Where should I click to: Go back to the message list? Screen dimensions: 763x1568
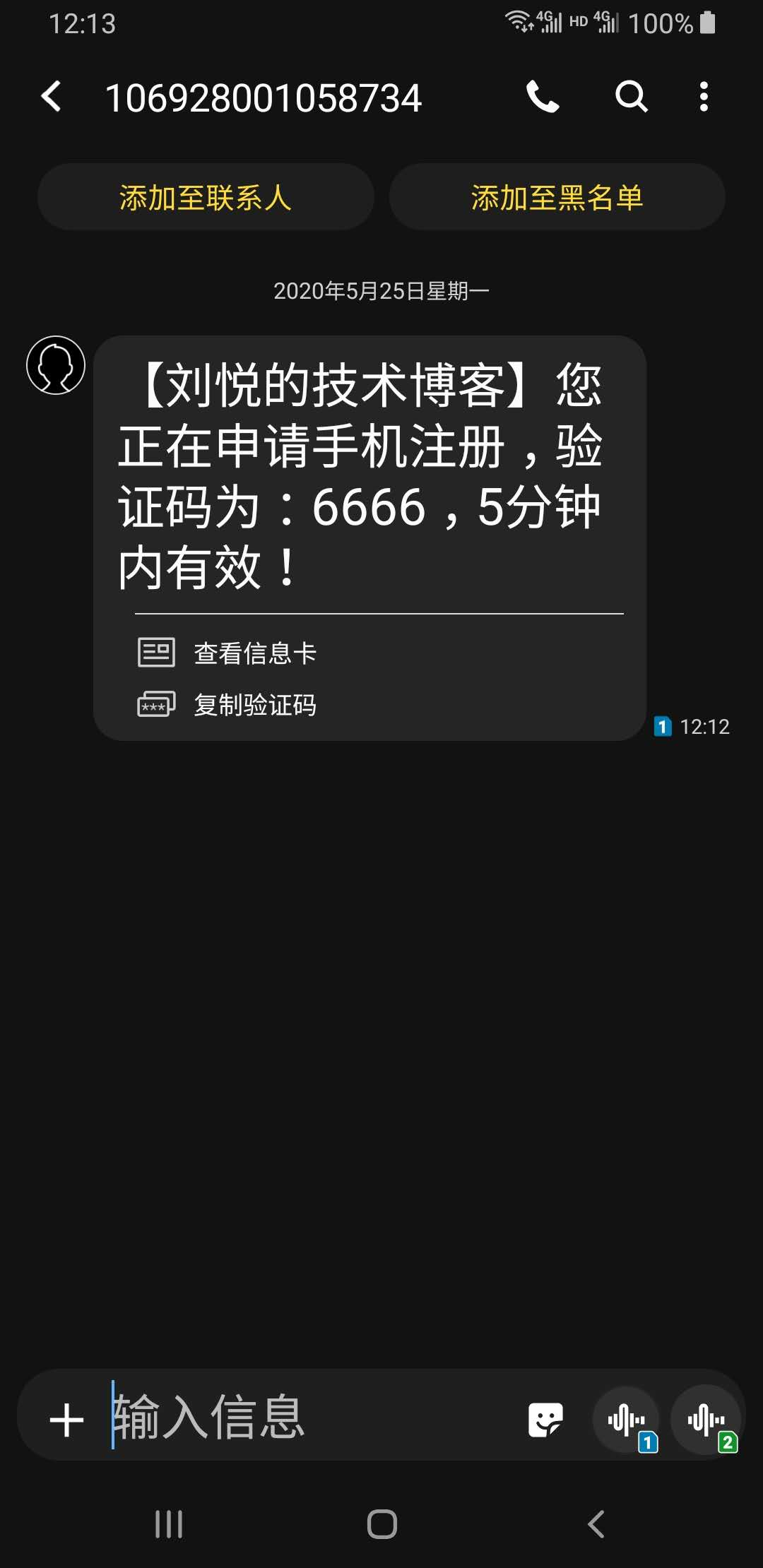click(x=52, y=97)
